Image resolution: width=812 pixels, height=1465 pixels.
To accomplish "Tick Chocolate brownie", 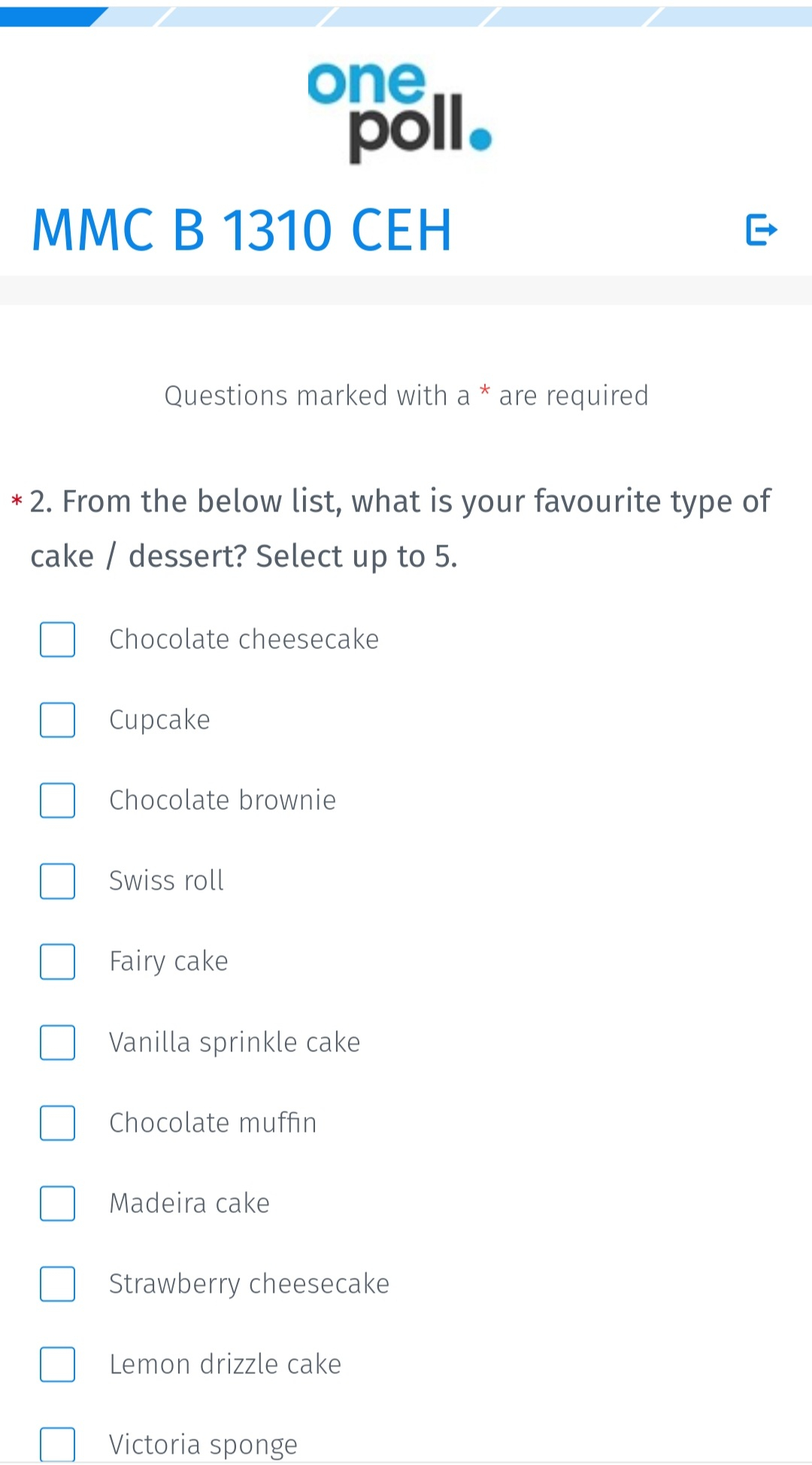I will tap(57, 800).
